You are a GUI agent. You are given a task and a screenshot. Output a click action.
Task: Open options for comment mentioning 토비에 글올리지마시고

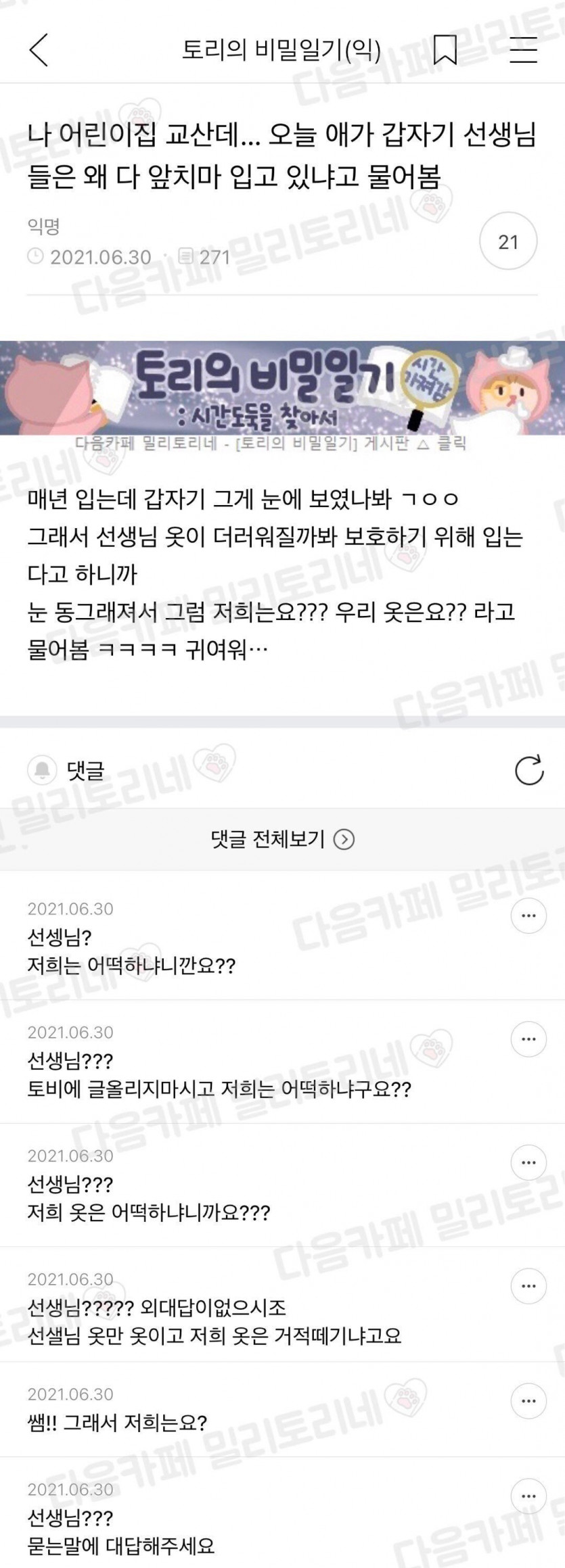click(x=528, y=1039)
